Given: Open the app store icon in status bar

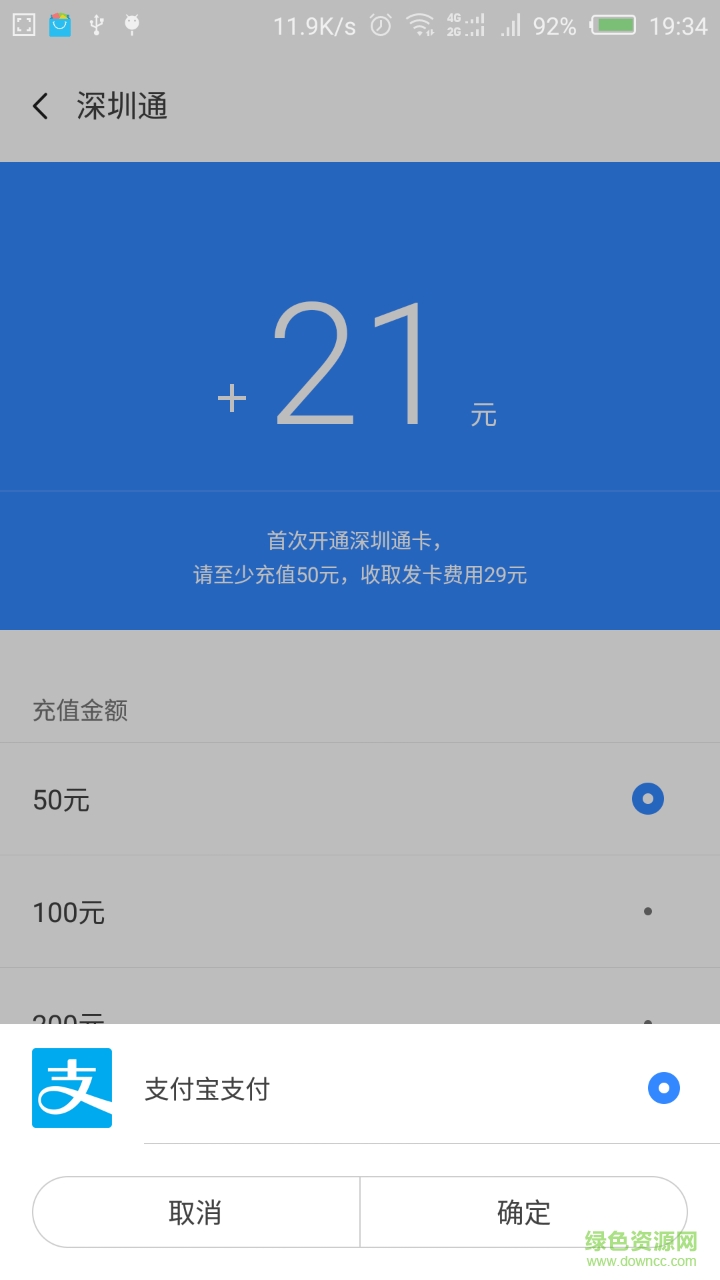Looking at the screenshot, I should (x=60, y=22).
